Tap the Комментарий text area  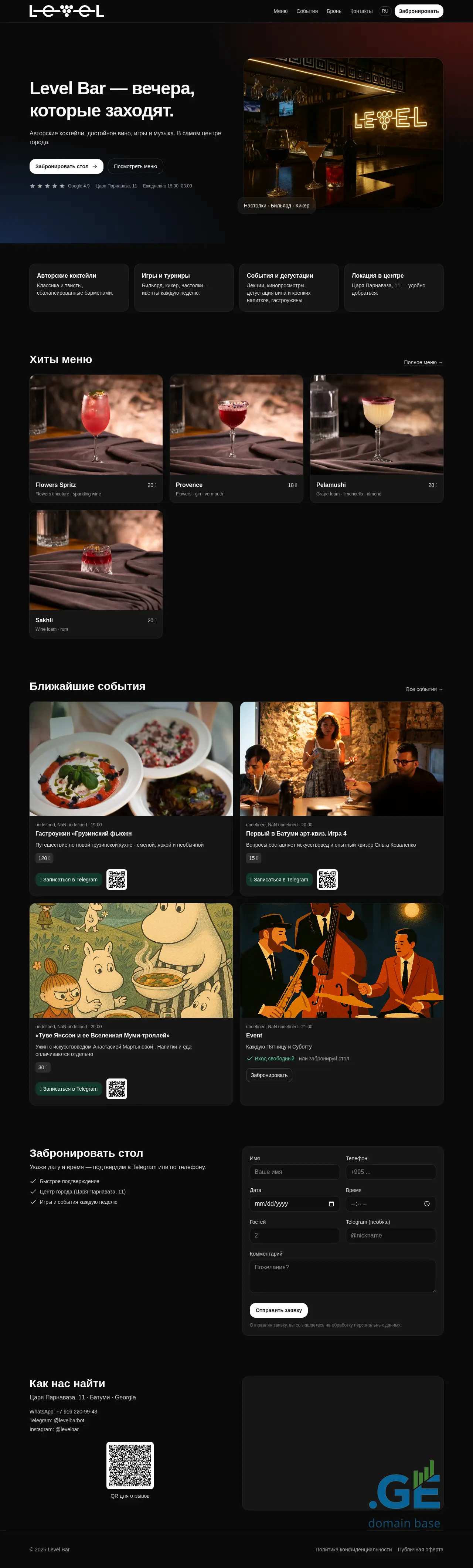coord(342,1276)
